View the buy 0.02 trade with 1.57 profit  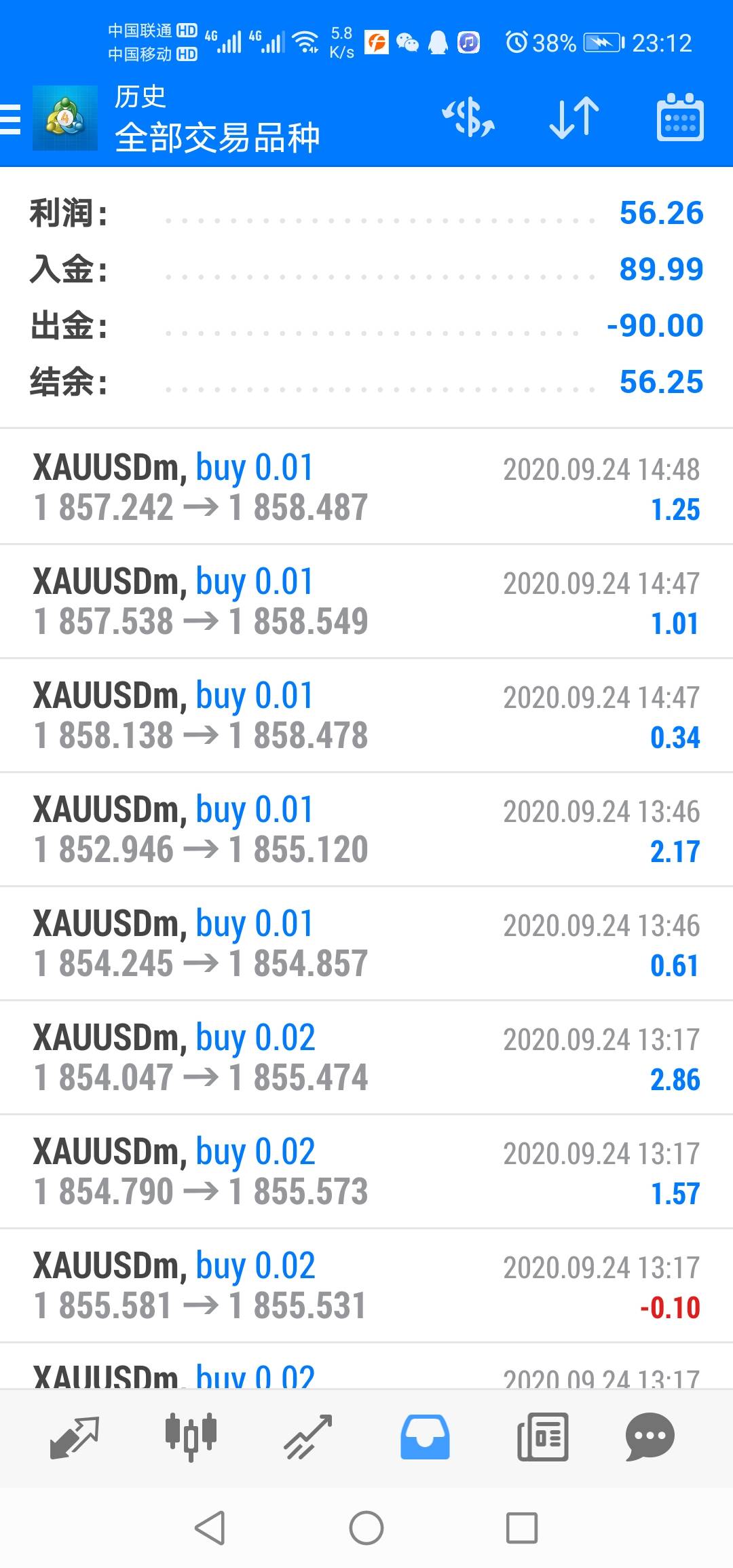[366, 1171]
